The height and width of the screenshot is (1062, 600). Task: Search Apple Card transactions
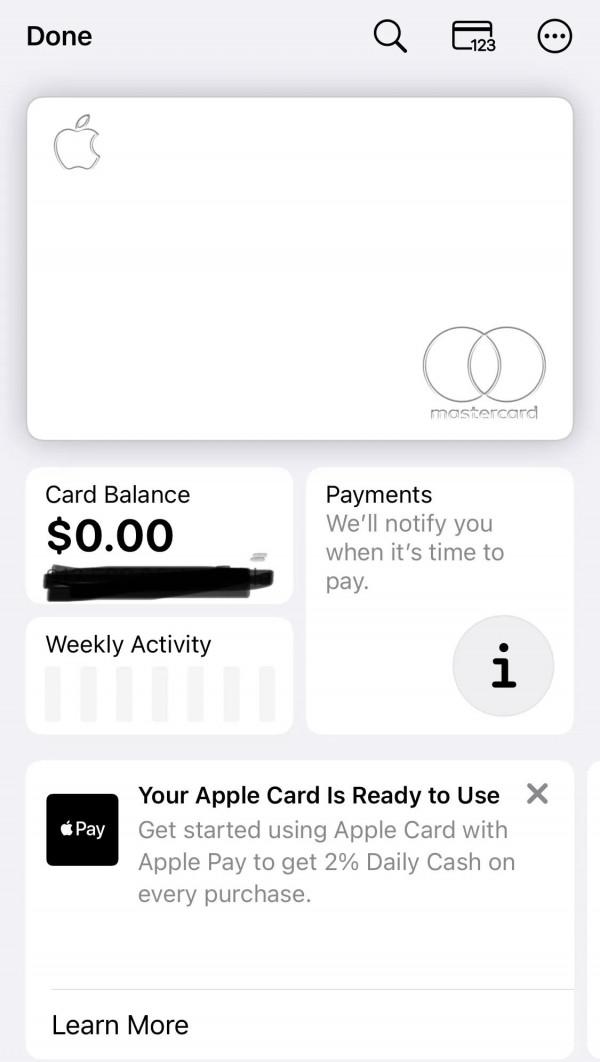[390, 37]
